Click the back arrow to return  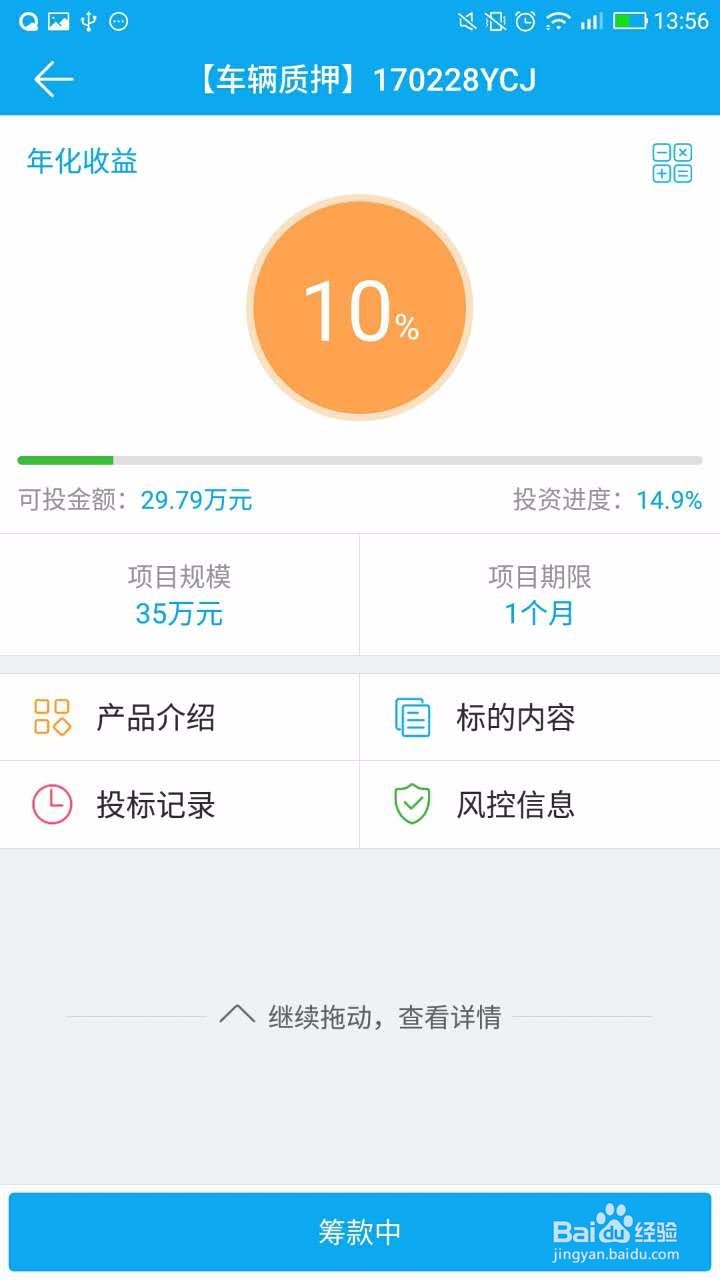[55, 77]
